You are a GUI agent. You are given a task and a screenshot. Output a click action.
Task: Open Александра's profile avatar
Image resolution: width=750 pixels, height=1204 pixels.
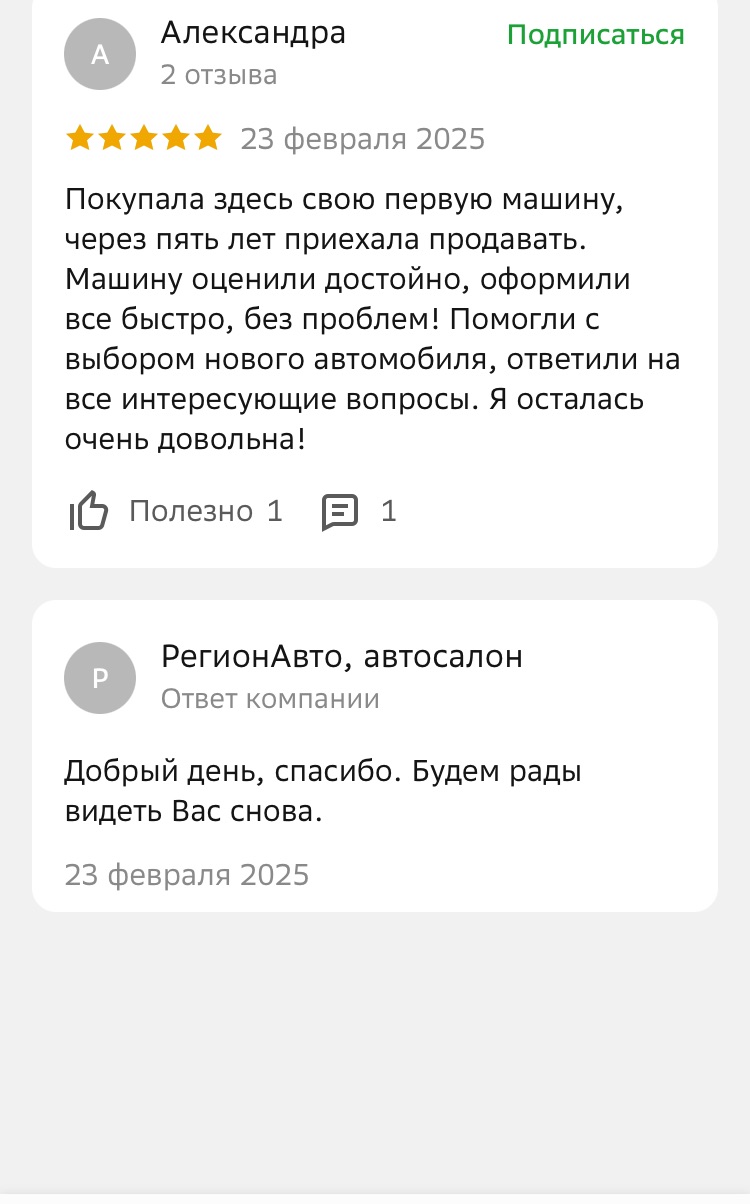[x=100, y=54]
